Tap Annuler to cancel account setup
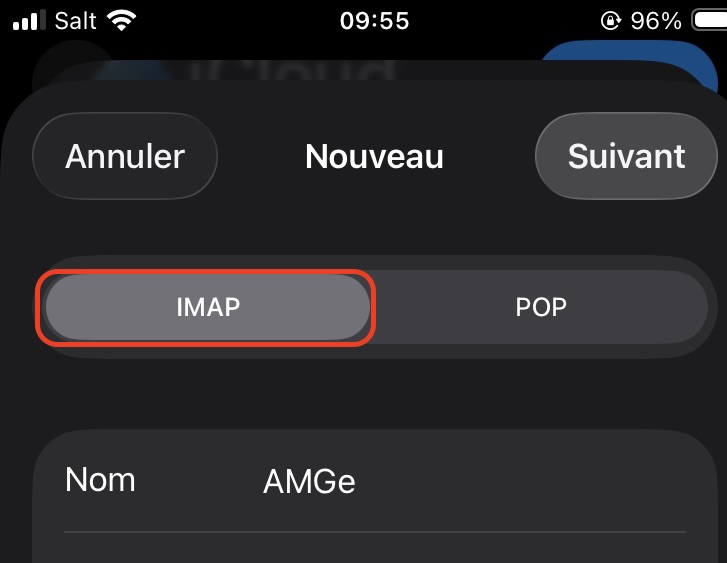The height and width of the screenshot is (563, 727). point(125,157)
